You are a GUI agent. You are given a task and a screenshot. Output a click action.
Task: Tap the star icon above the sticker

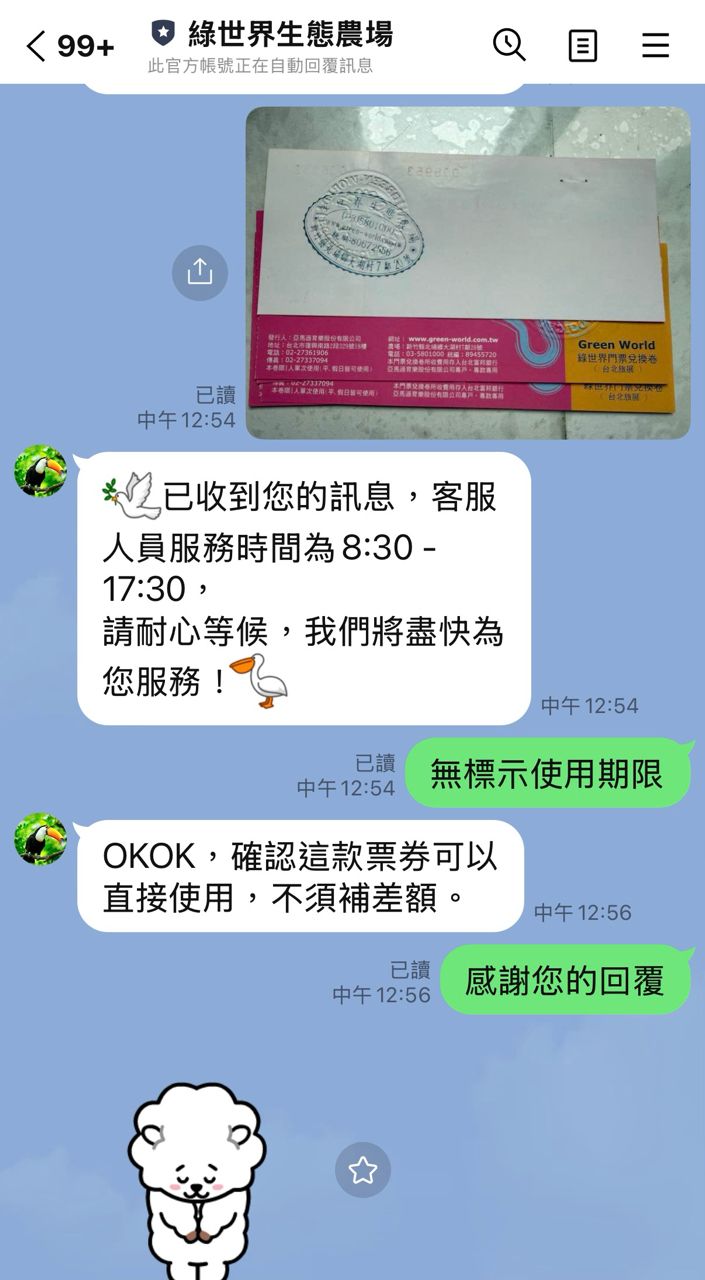(362, 1170)
